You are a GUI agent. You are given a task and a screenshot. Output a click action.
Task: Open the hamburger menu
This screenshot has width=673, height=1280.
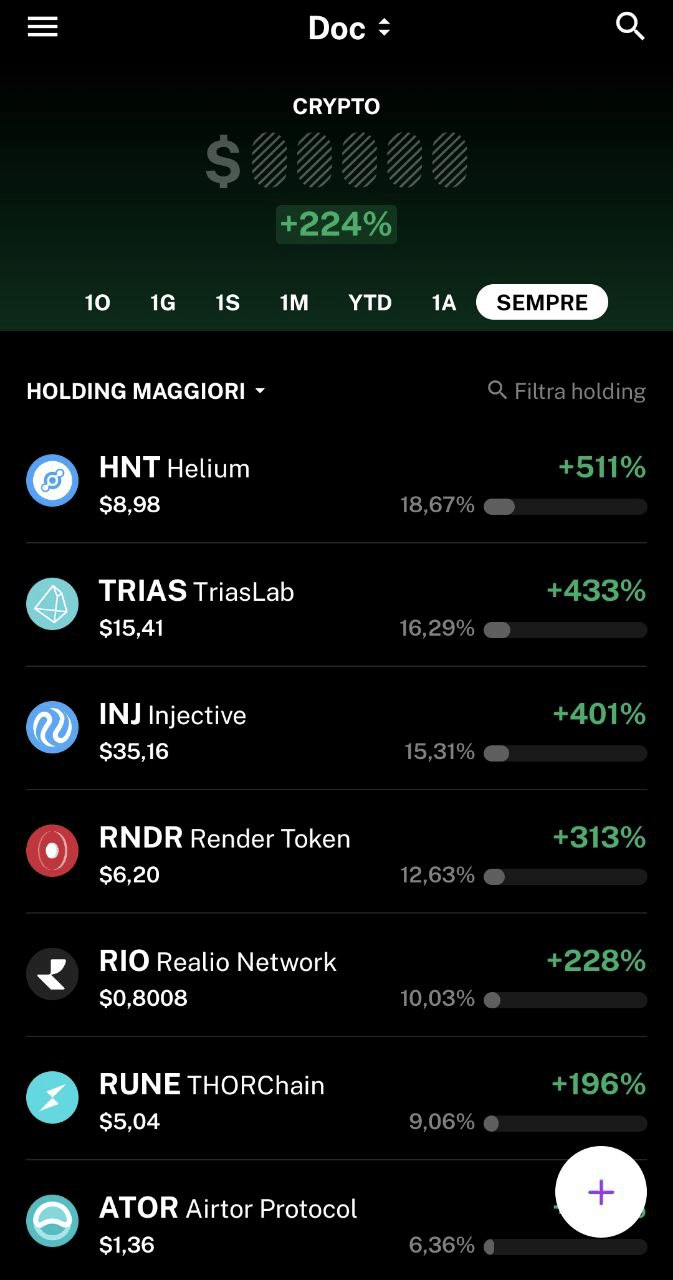point(43,27)
